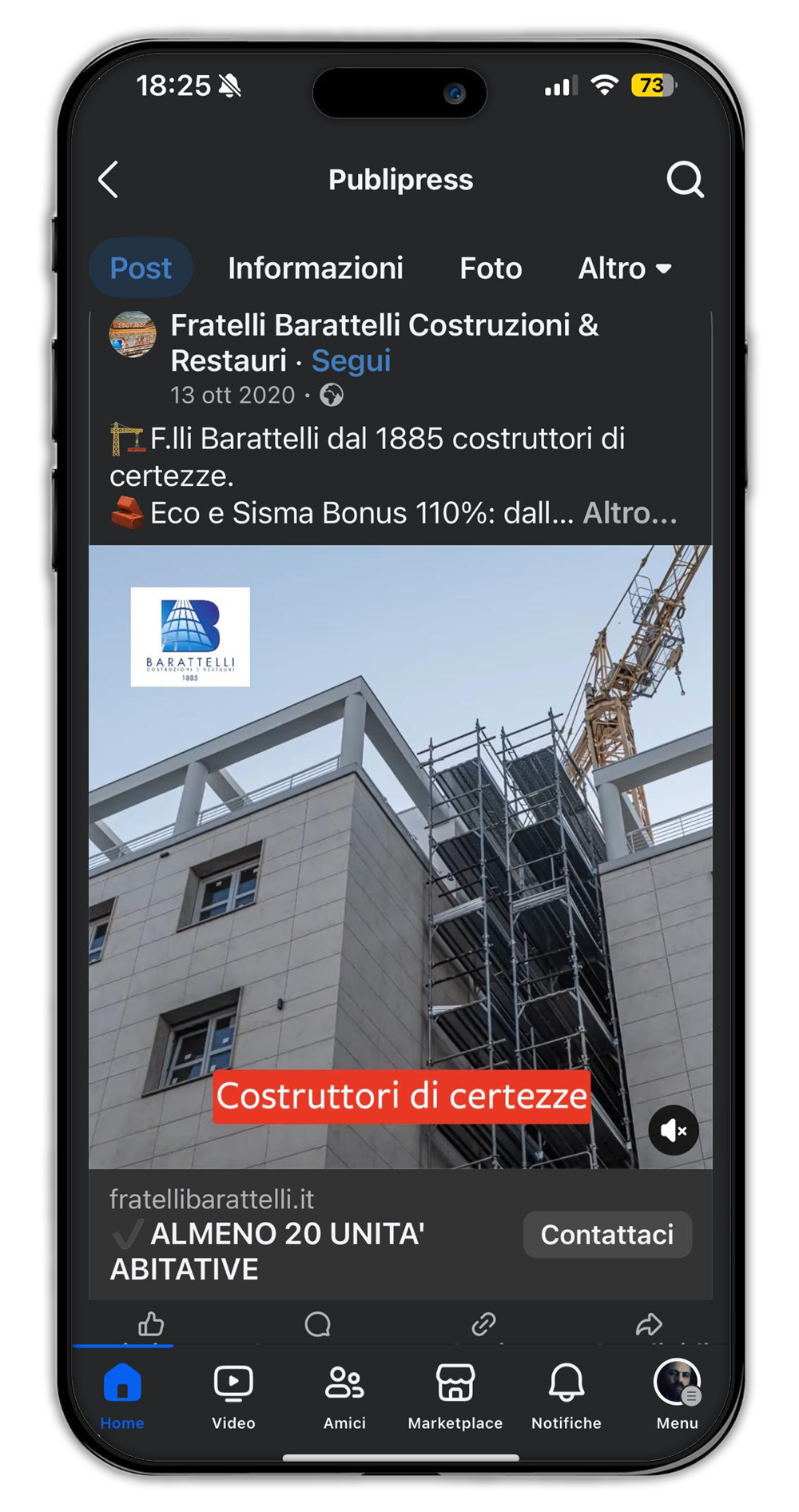Select the Post tab
The width and height of the screenshot is (799, 1512).
(141, 269)
